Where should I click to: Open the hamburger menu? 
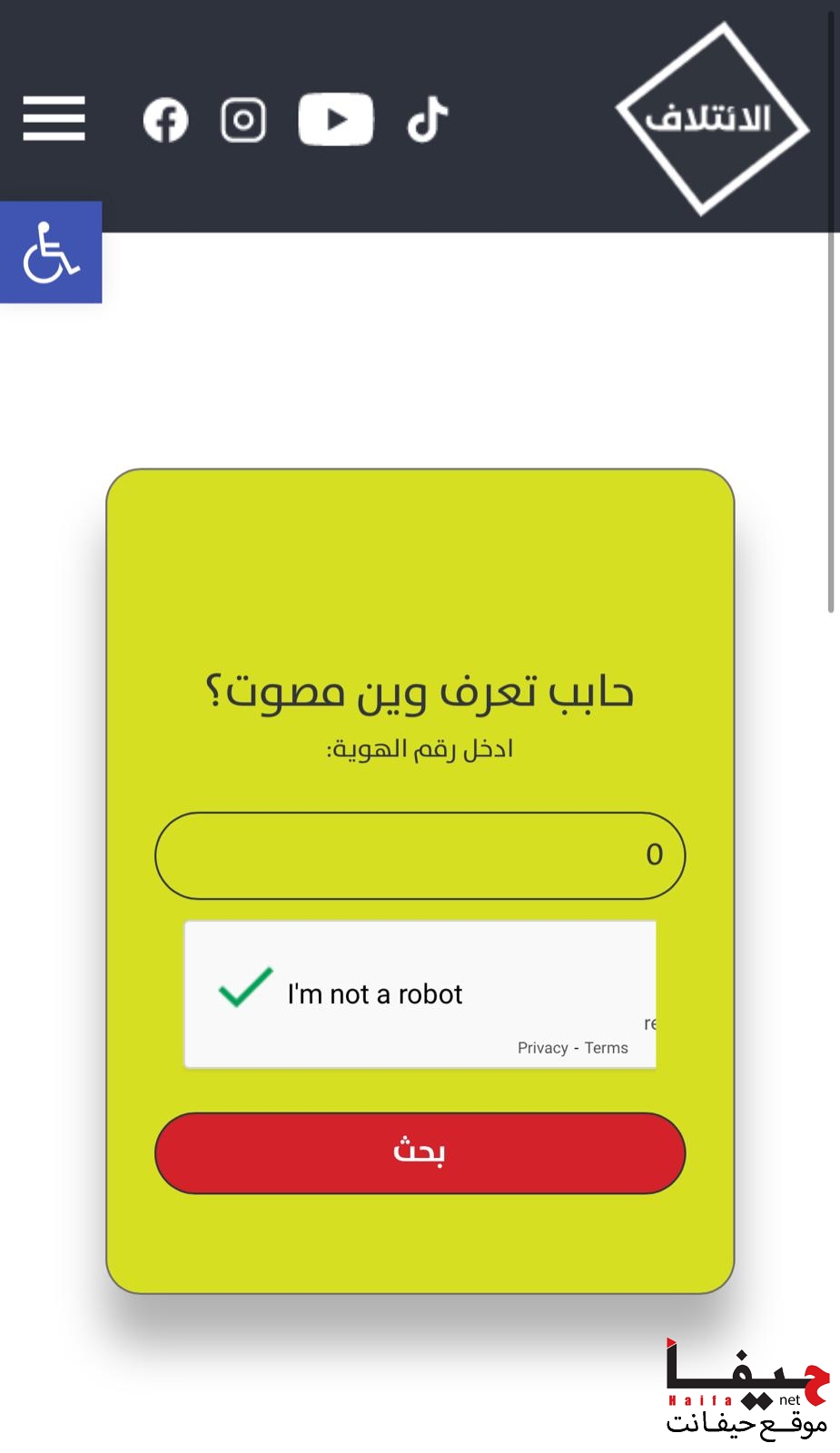pyautogui.click(x=54, y=119)
